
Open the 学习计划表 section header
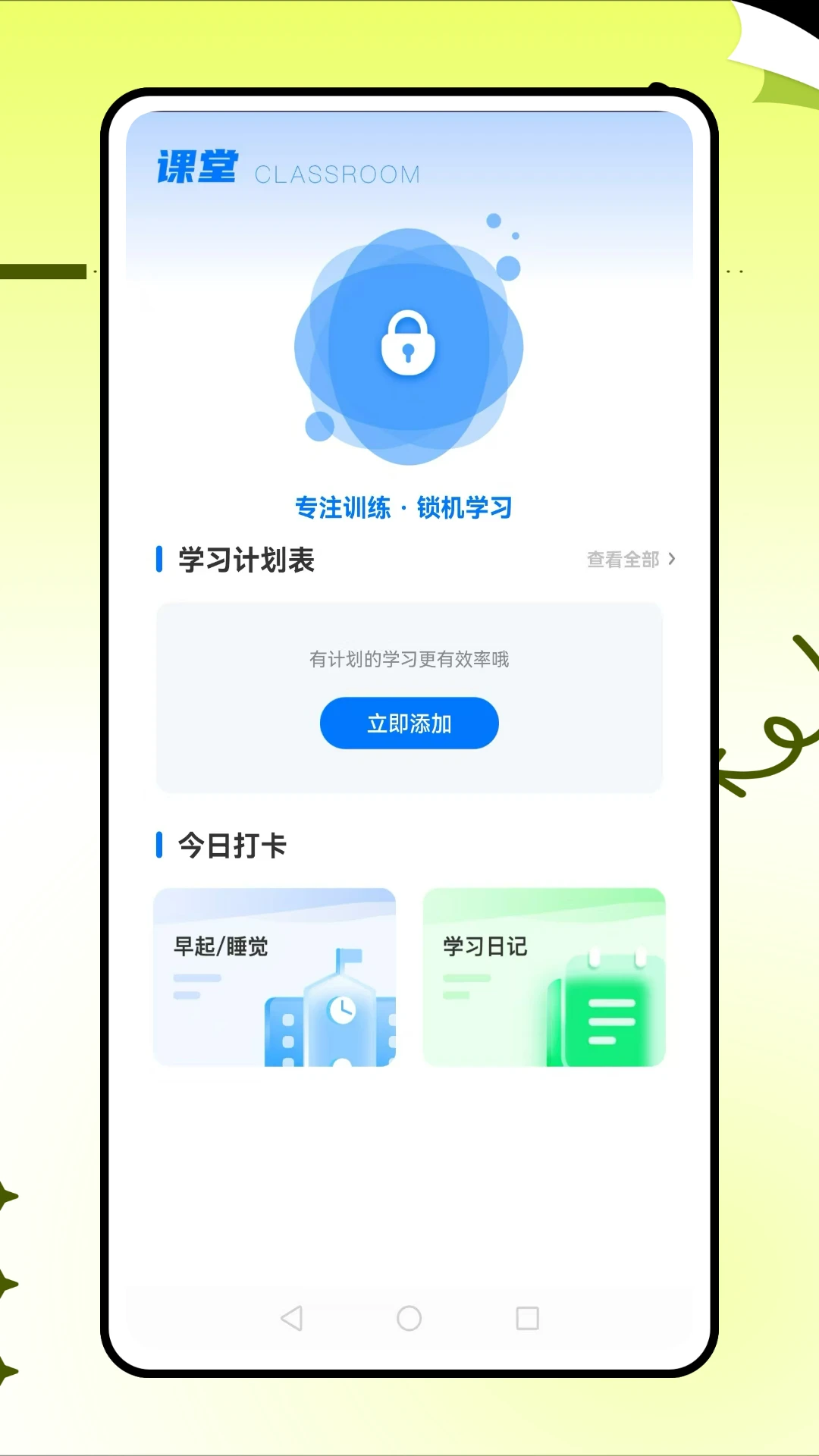pos(245,560)
